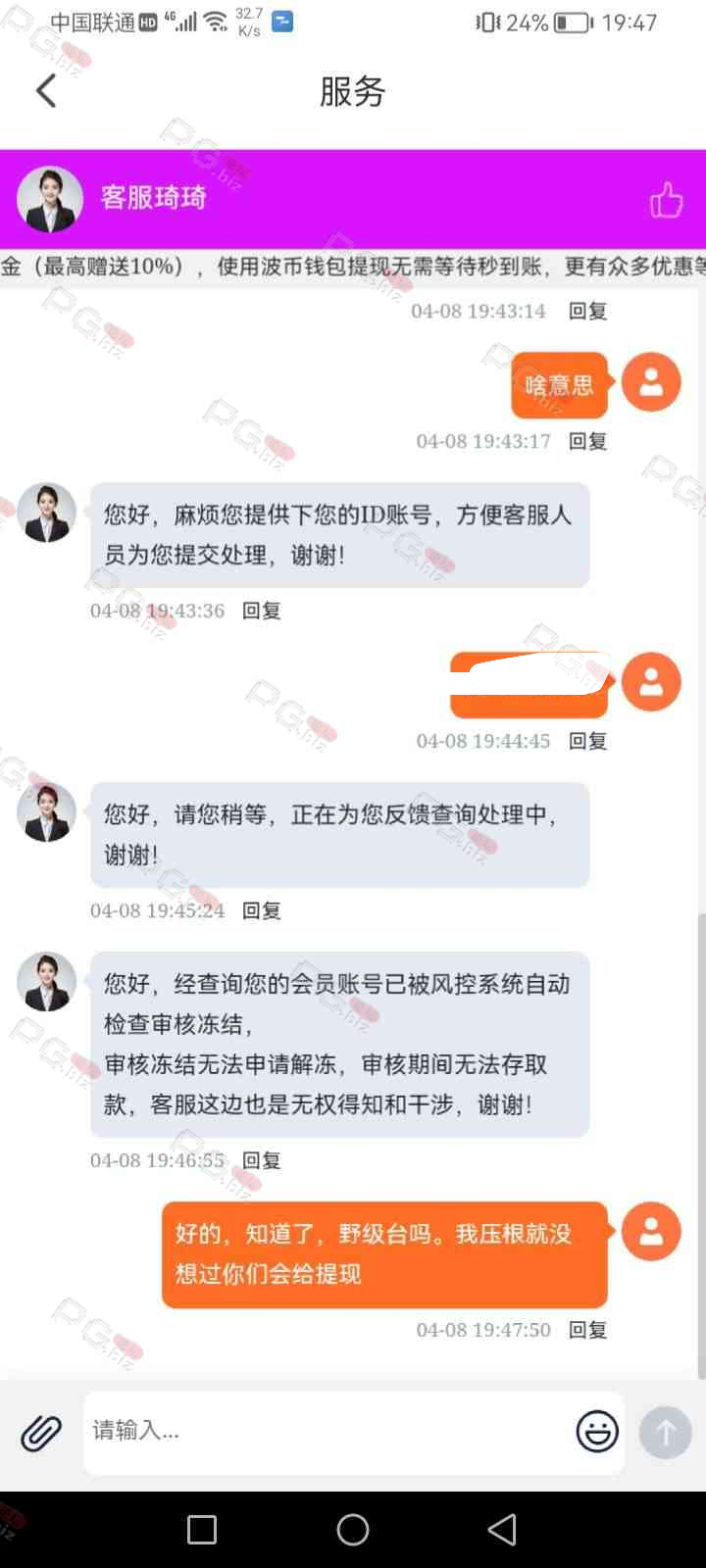The image size is (706, 1568).
Task: Go back from the 服务 page
Action: 46,91
